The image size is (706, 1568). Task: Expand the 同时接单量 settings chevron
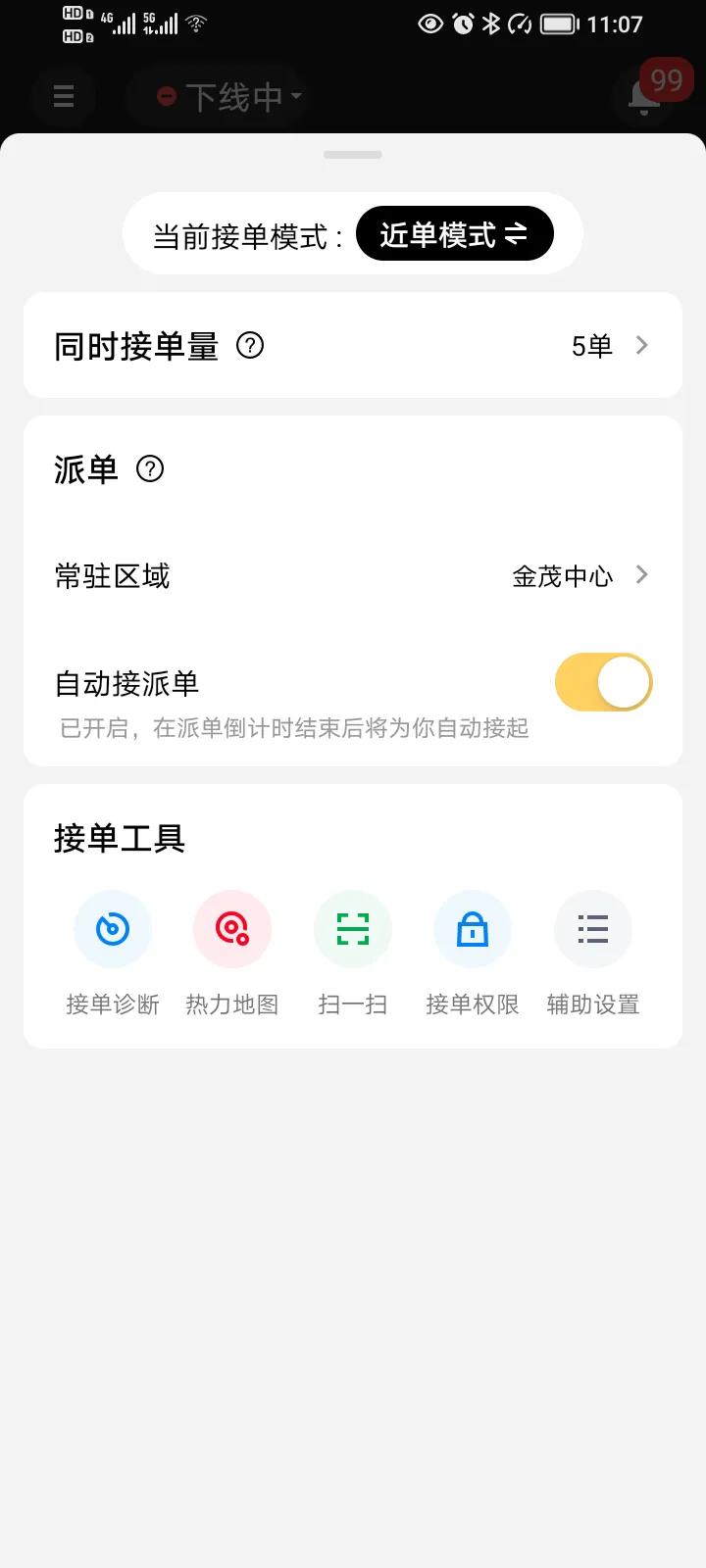pyautogui.click(x=642, y=346)
